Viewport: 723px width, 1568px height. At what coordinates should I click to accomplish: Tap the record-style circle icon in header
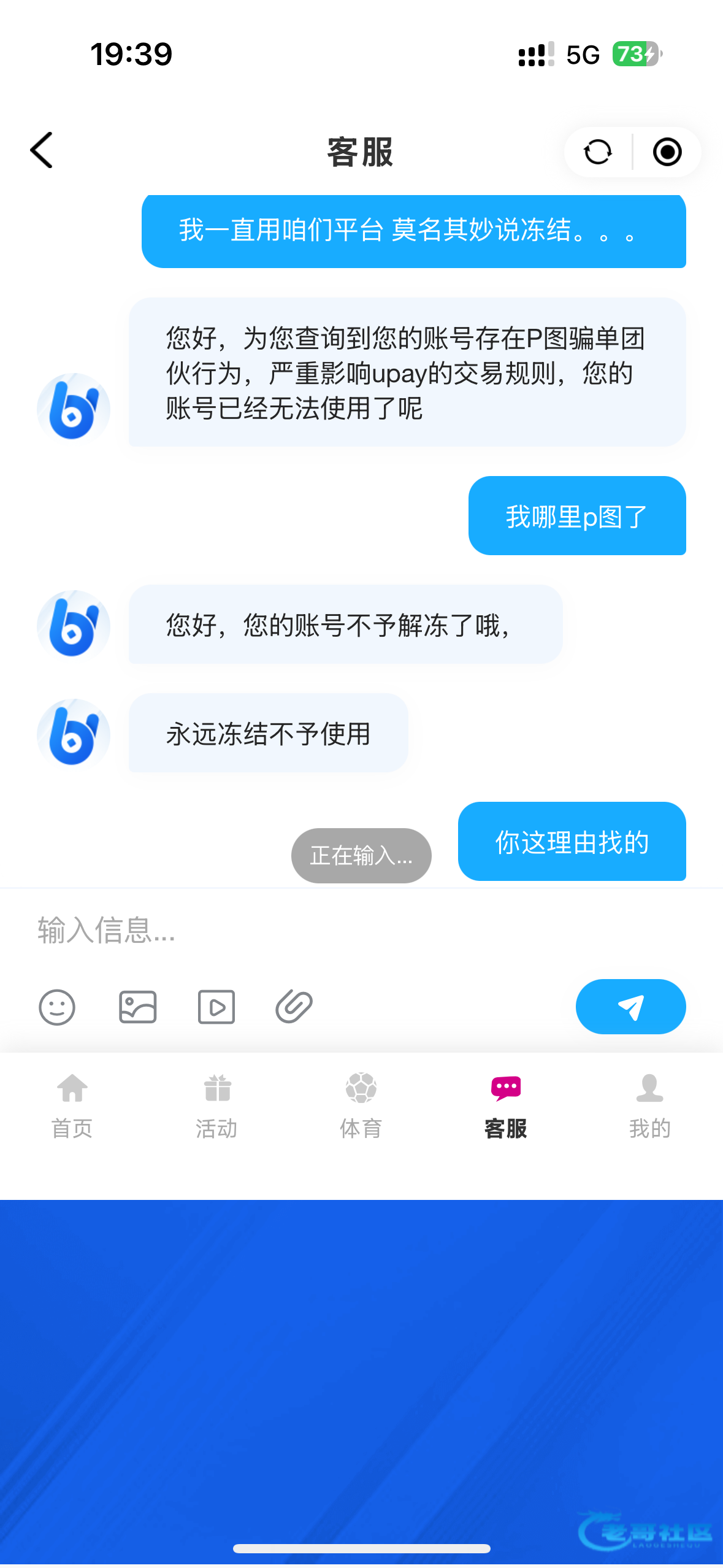click(667, 152)
